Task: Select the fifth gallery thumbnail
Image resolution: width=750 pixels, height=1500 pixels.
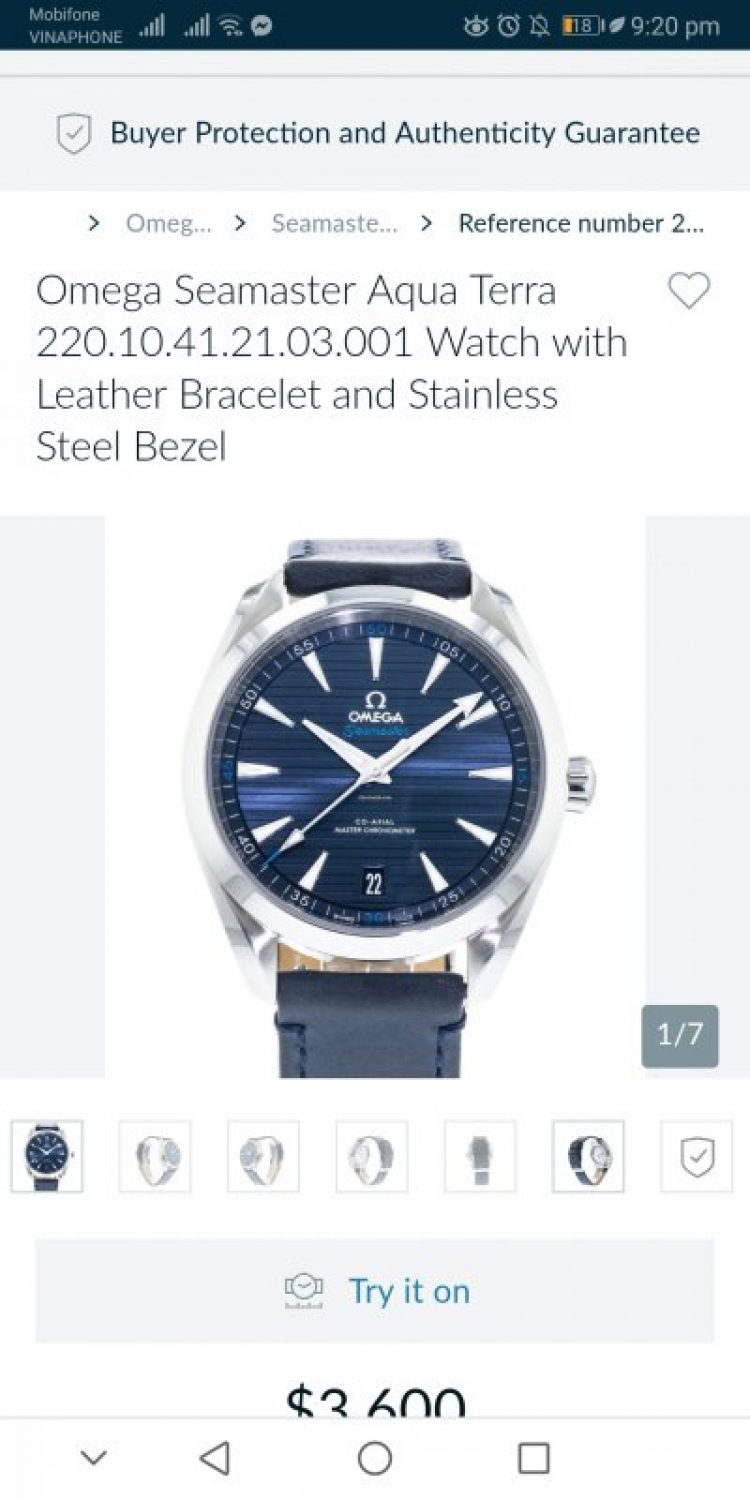Action: click(x=480, y=1157)
